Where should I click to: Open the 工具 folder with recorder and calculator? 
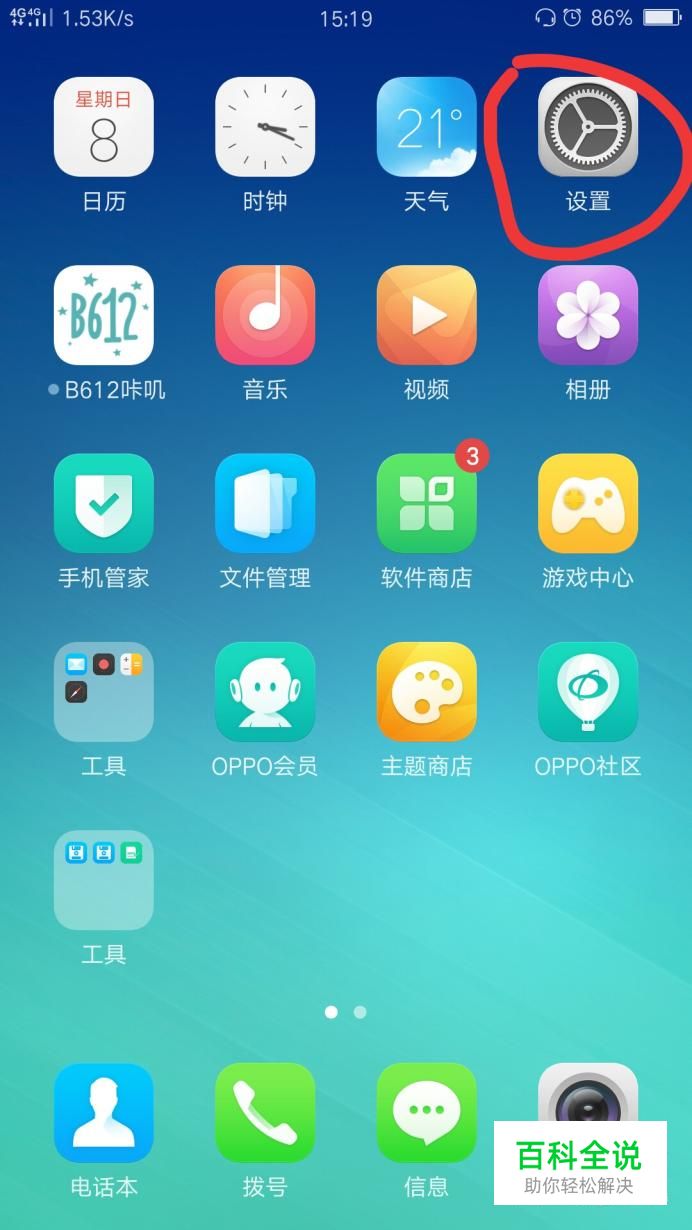[103, 692]
